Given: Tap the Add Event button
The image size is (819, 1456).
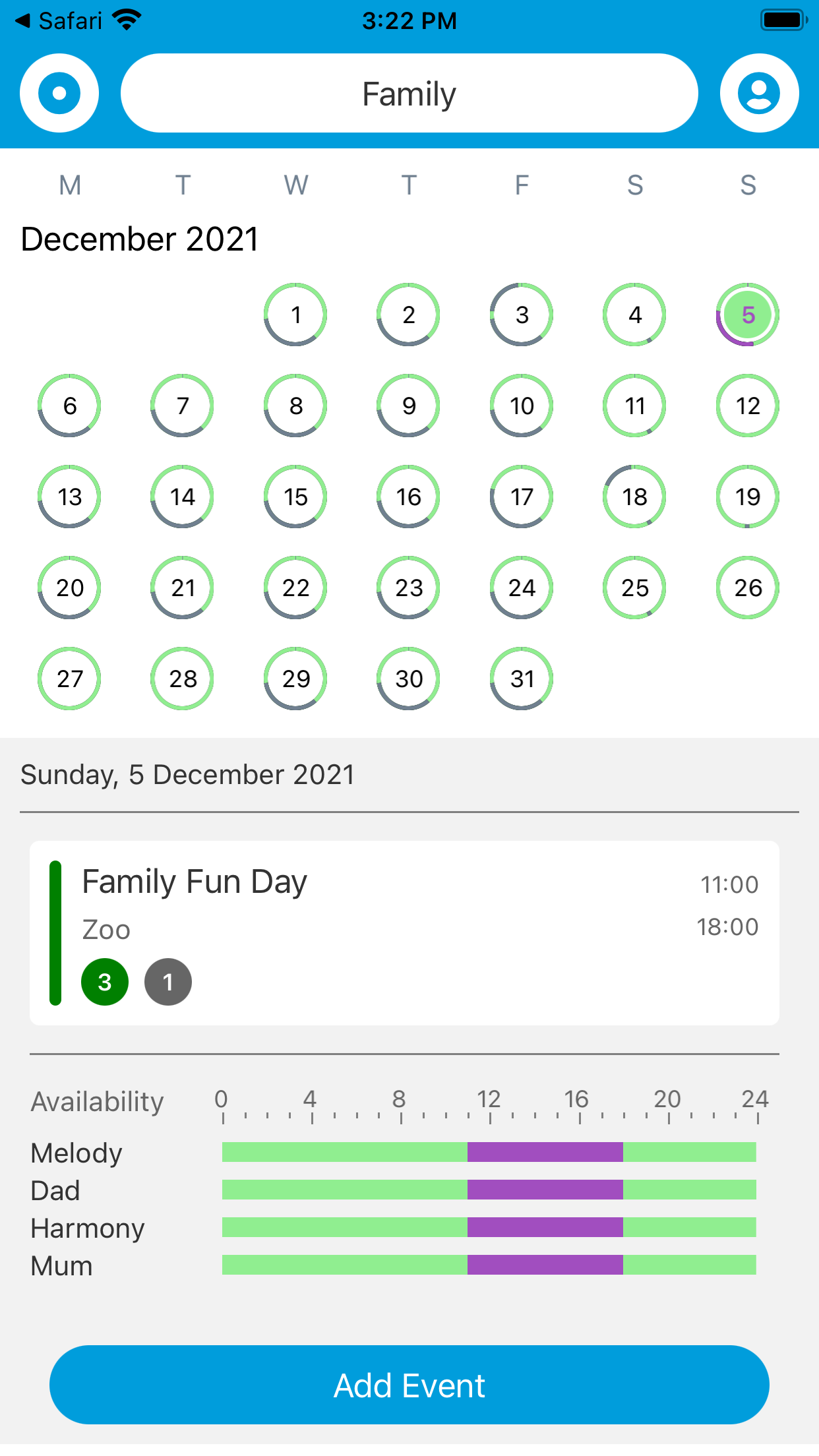Looking at the screenshot, I should pos(409,1385).
